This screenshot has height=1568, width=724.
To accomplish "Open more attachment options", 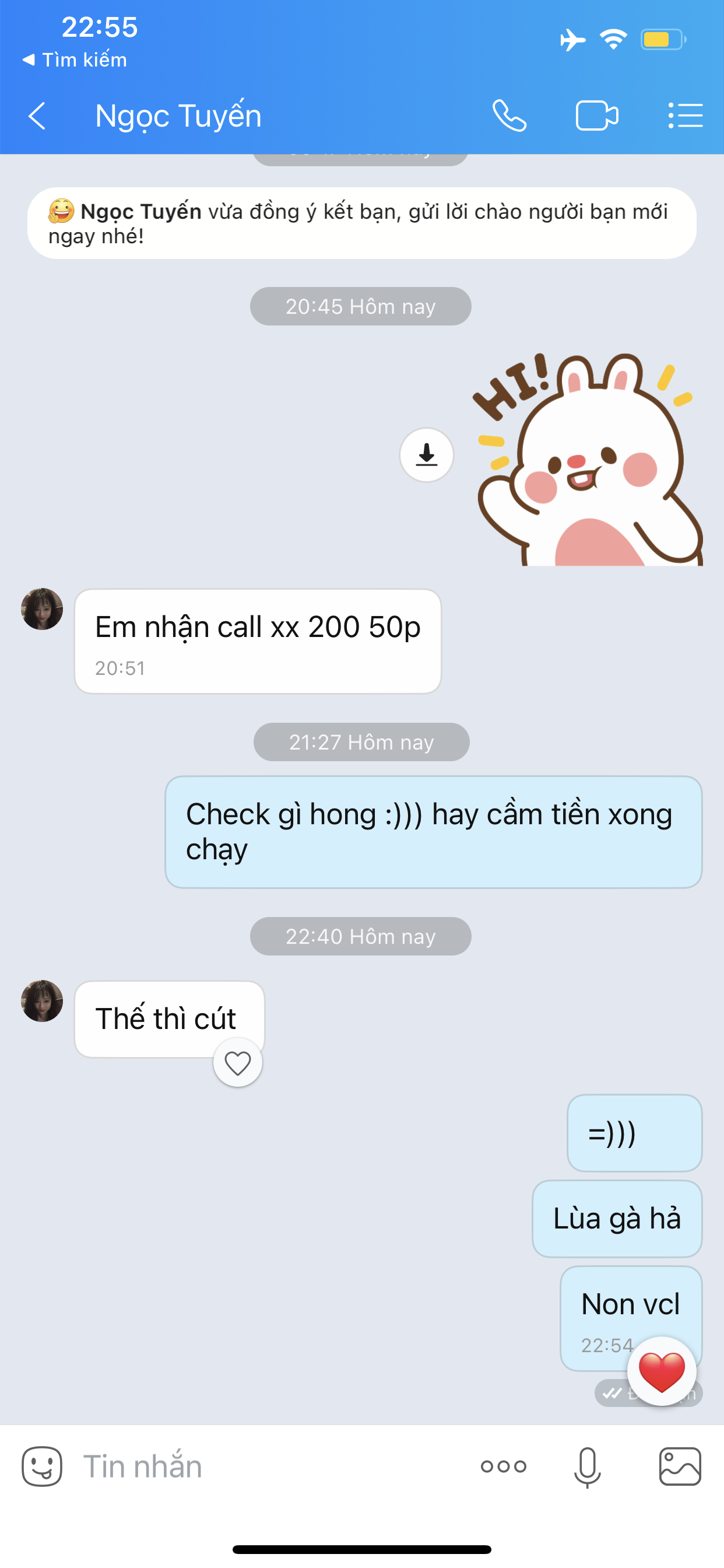I will (503, 1466).
